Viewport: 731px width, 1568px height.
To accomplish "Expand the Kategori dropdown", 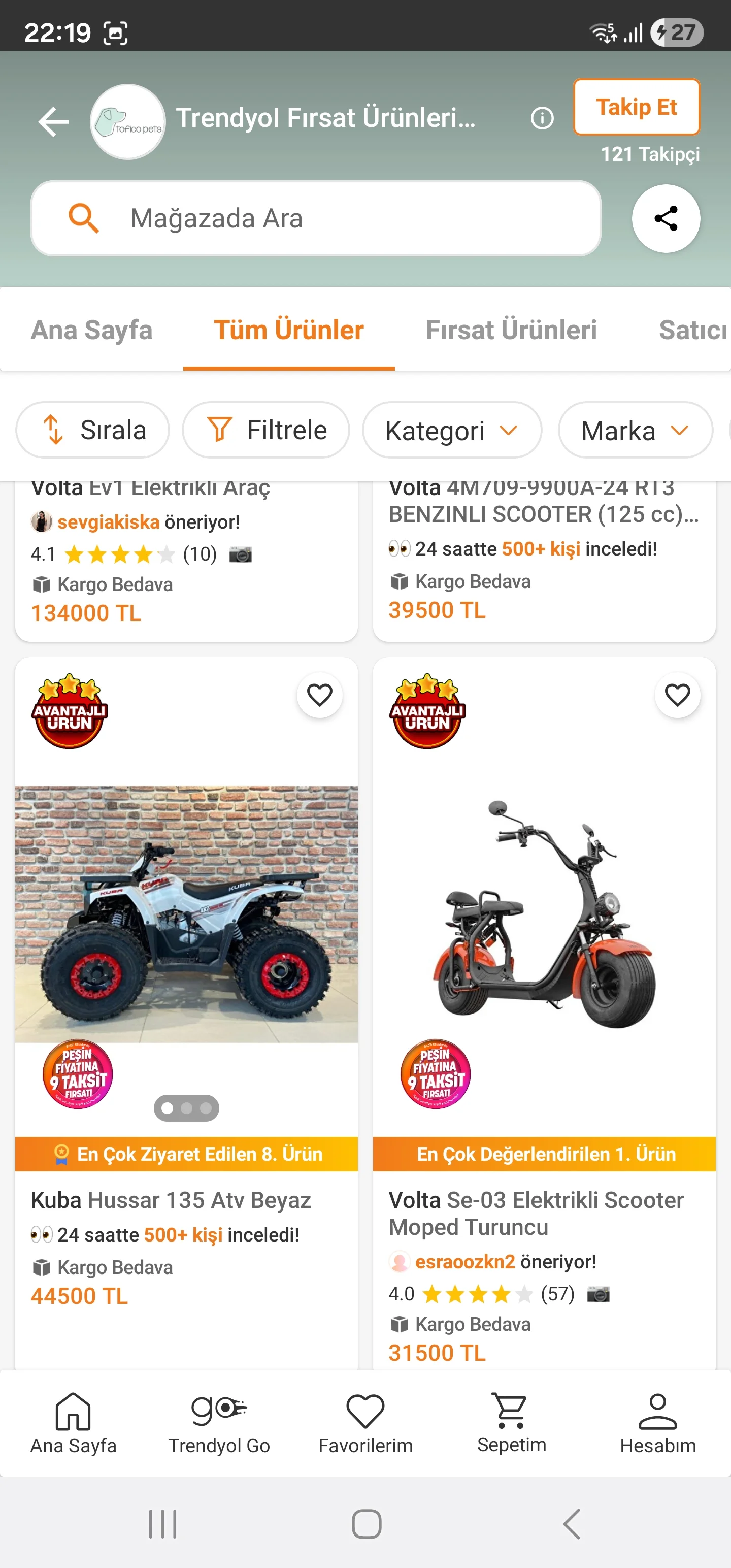I will (452, 431).
